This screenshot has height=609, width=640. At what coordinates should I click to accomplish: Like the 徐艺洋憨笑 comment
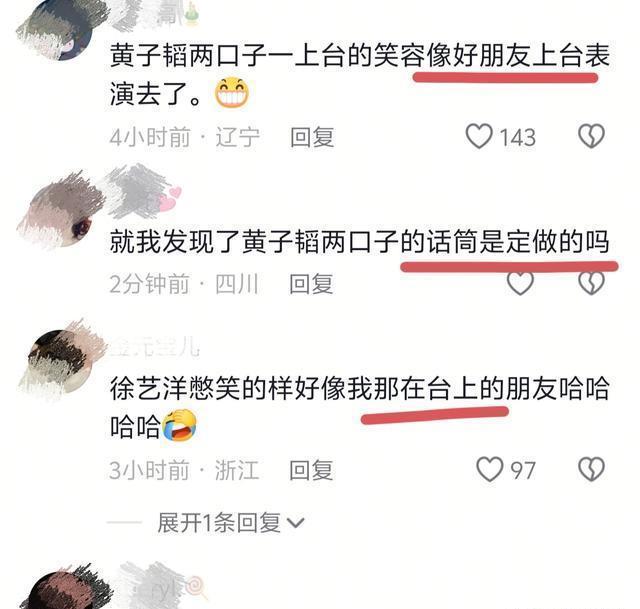click(x=489, y=469)
